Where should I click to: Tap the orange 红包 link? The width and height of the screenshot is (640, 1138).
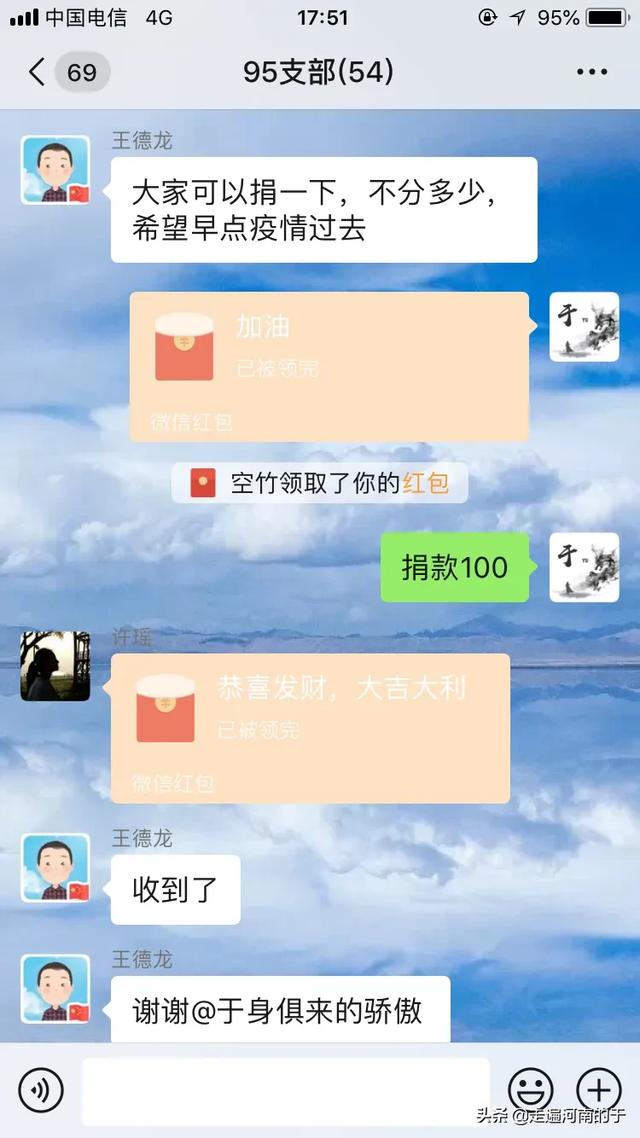tap(426, 484)
